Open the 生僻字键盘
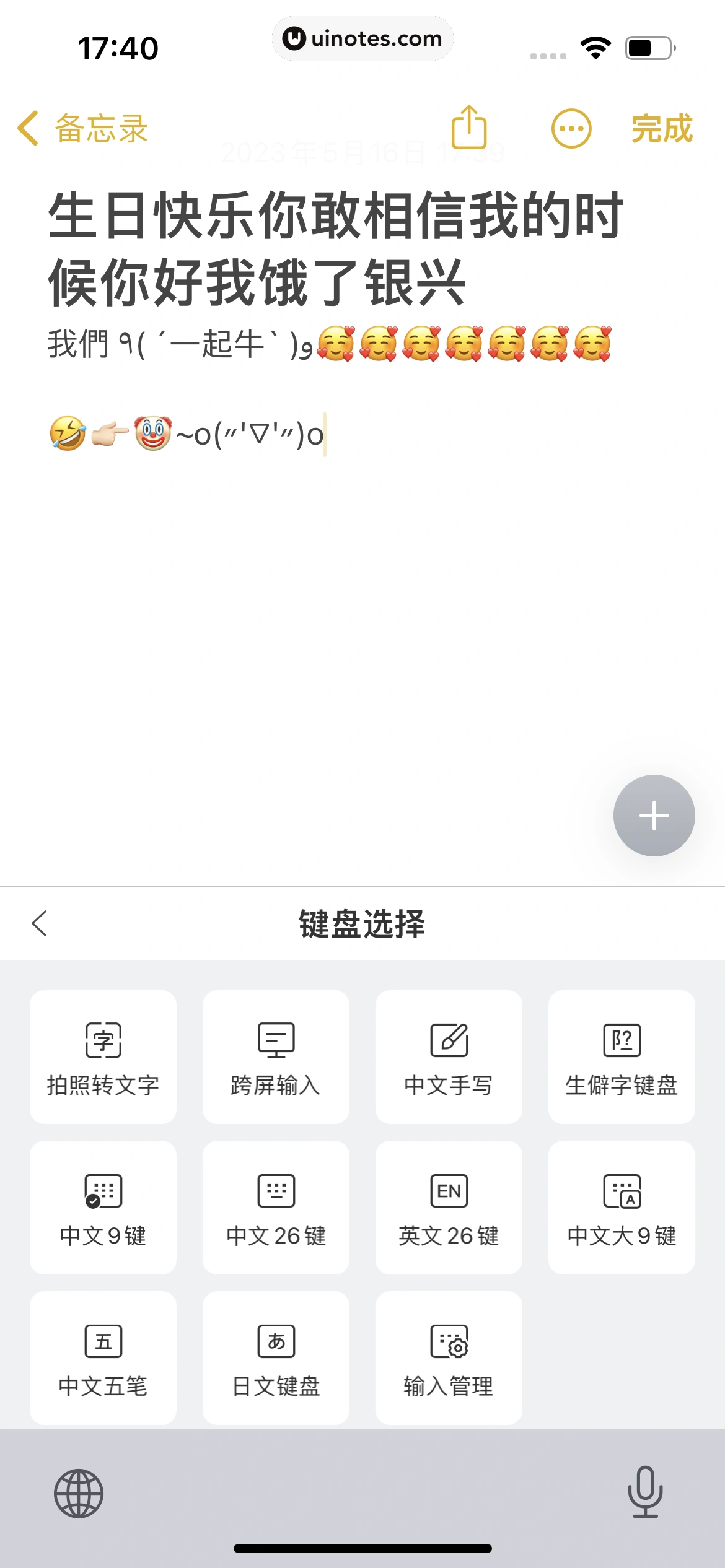 [x=622, y=1056]
